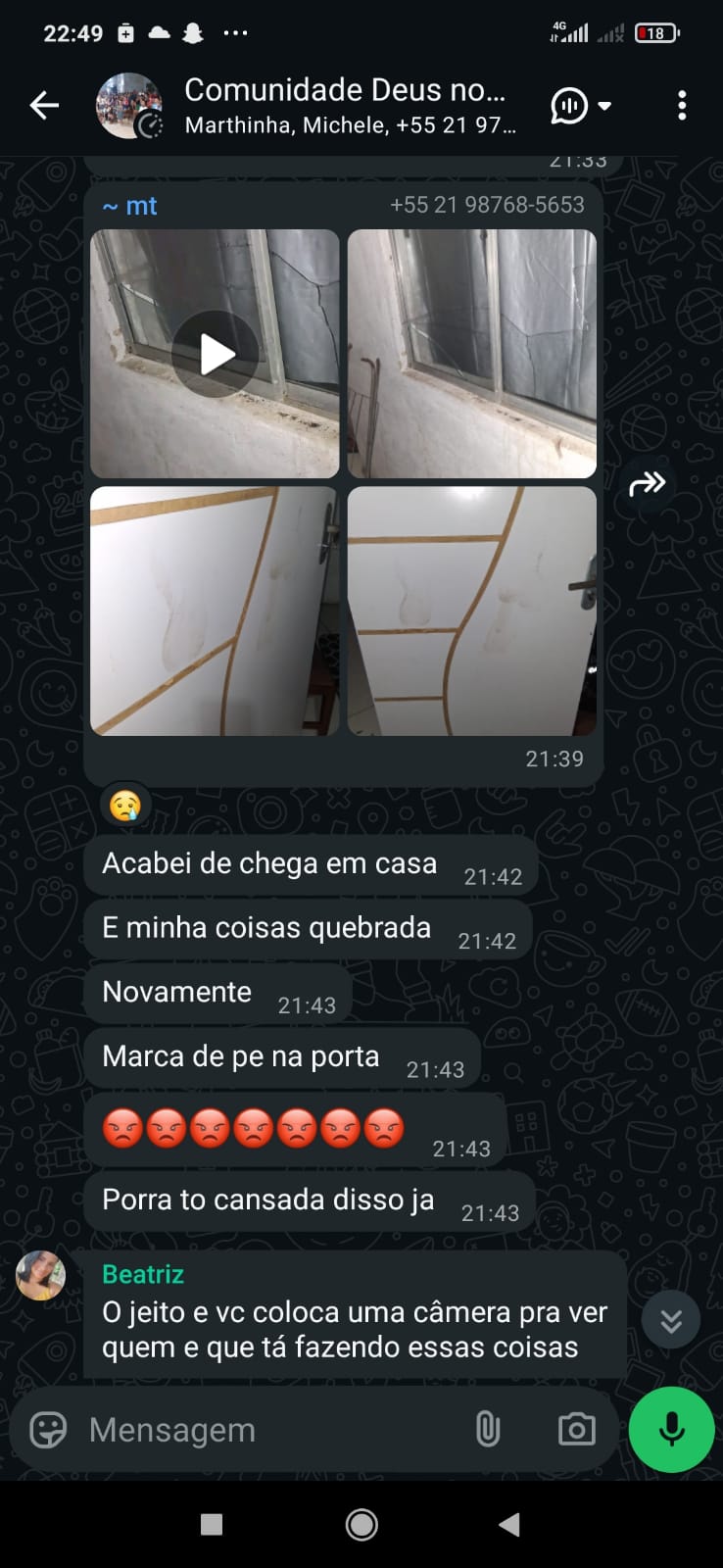View the crying emoji reaction
This screenshot has height=1568, width=723.
(125, 806)
